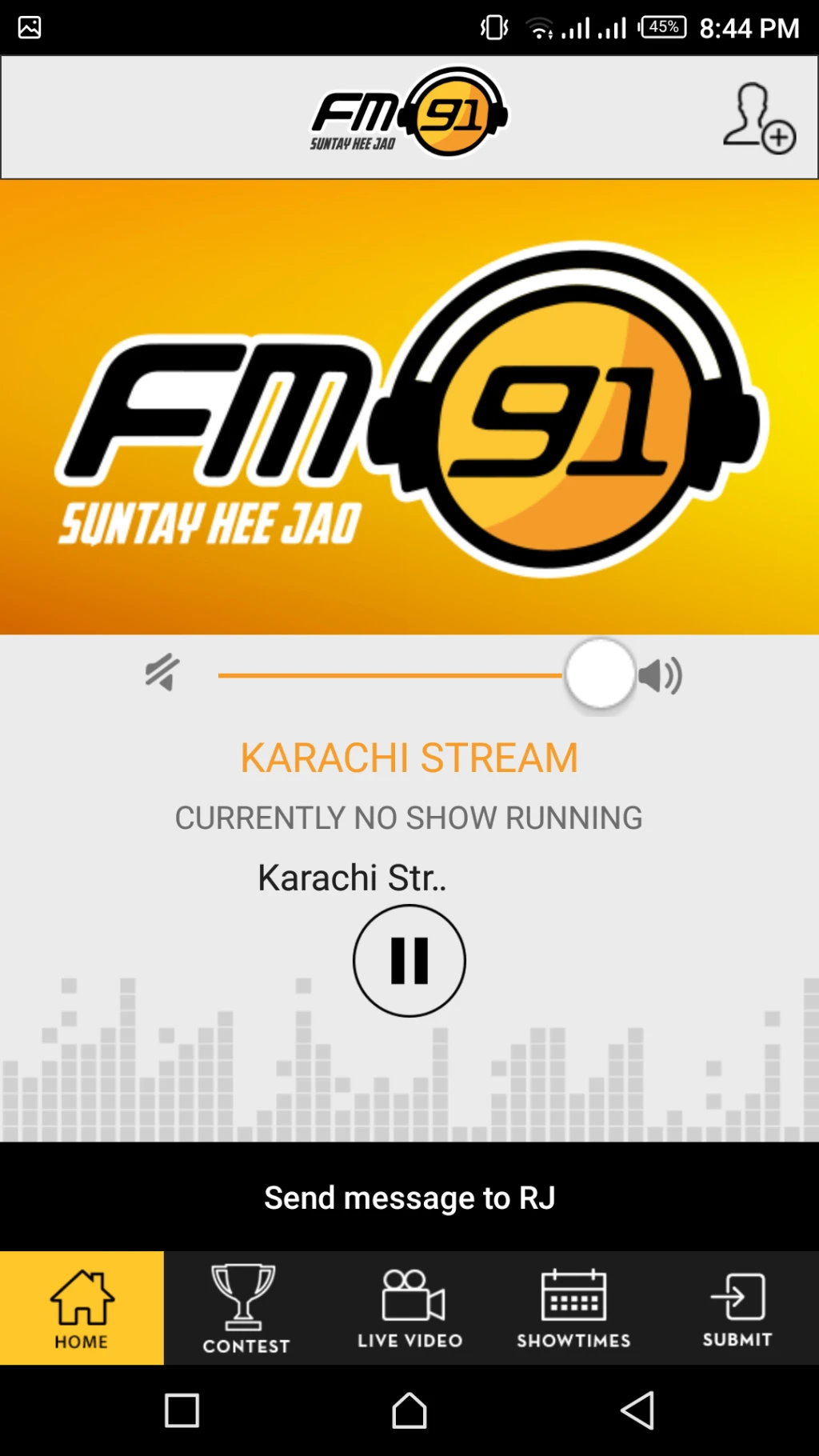Viewport: 819px width, 1456px height.
Task: Pause the Karachi stream
Action: pyautogui.click(x=409, y=960)
